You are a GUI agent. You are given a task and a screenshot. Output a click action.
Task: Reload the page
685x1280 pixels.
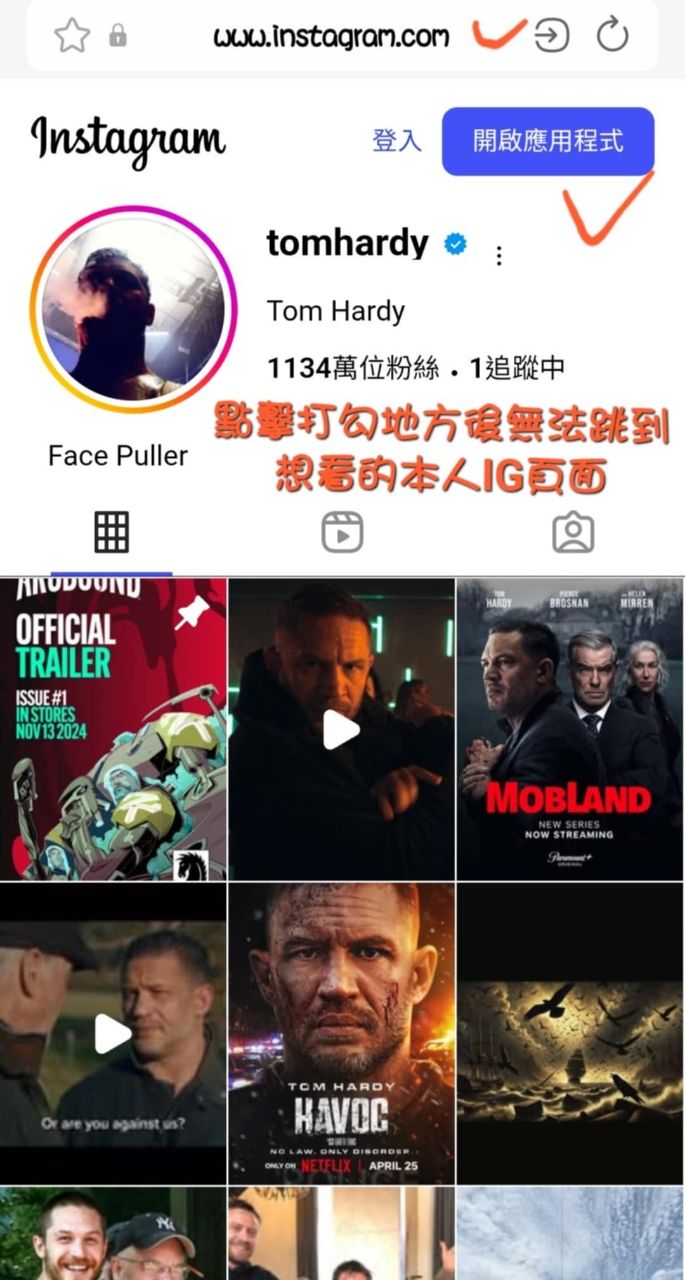[611, 36]
